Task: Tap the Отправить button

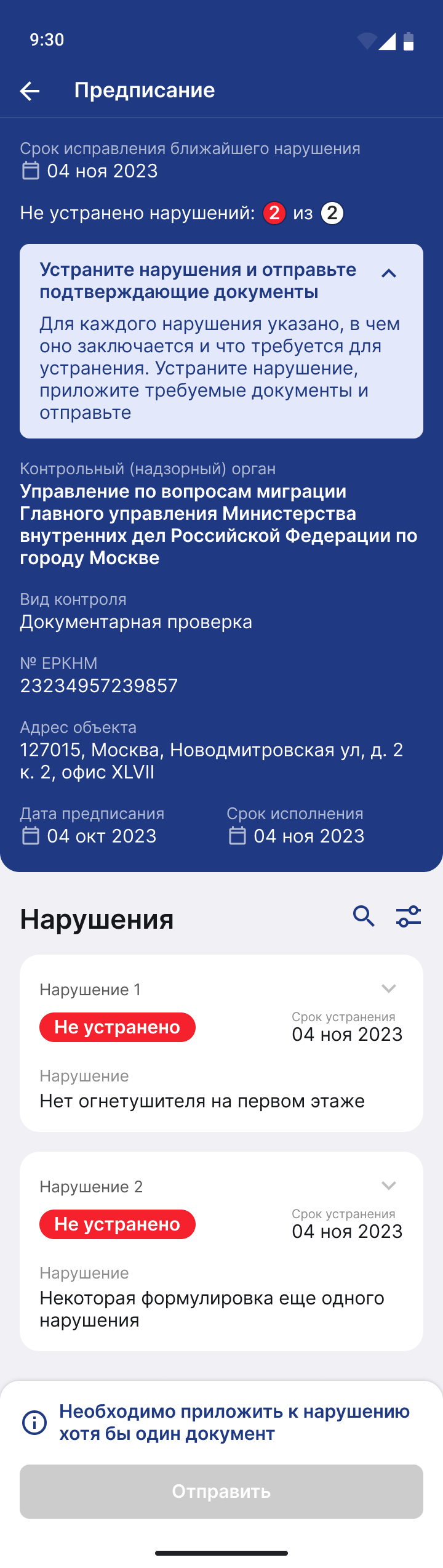Action: [x=221, y=1491]
